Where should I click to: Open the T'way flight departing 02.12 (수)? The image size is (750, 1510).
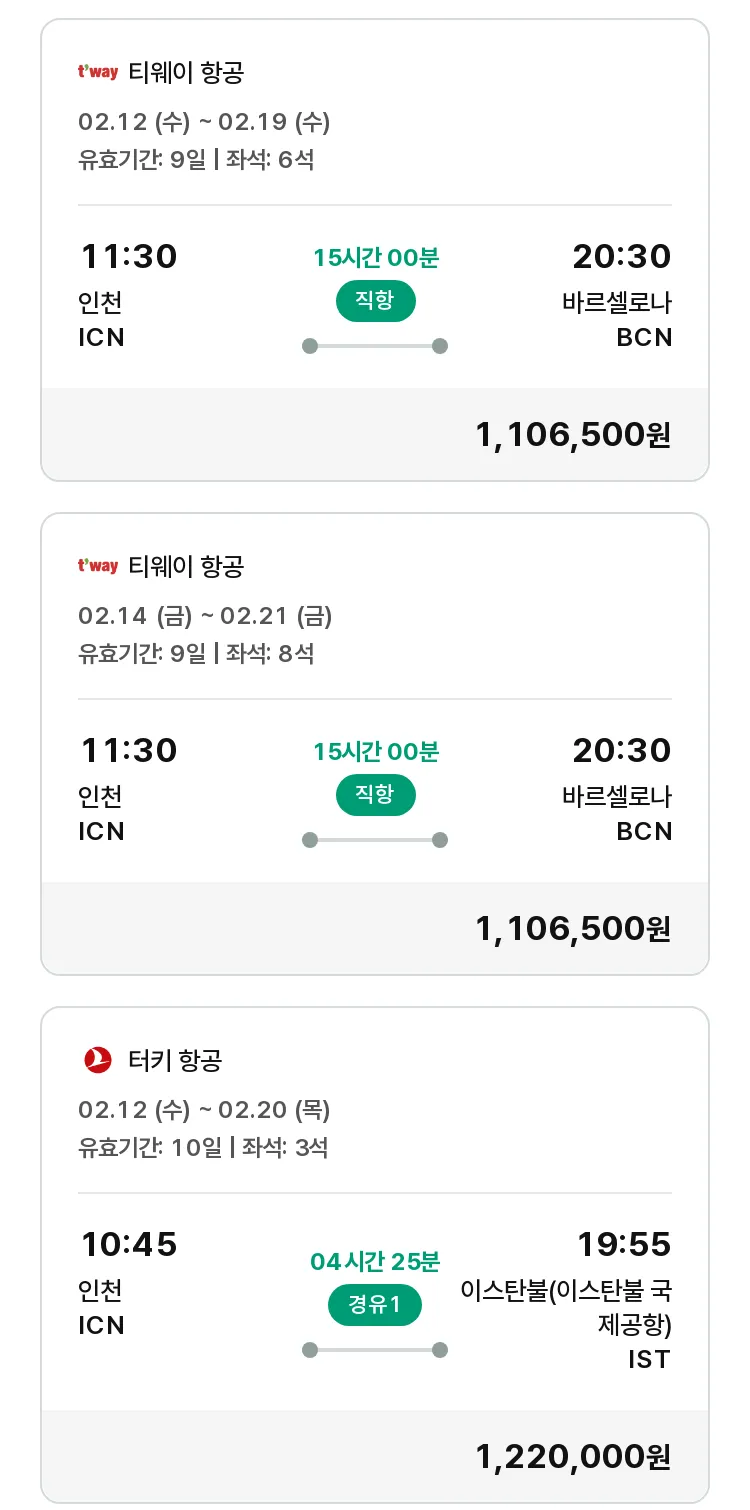tap(375, 250)
